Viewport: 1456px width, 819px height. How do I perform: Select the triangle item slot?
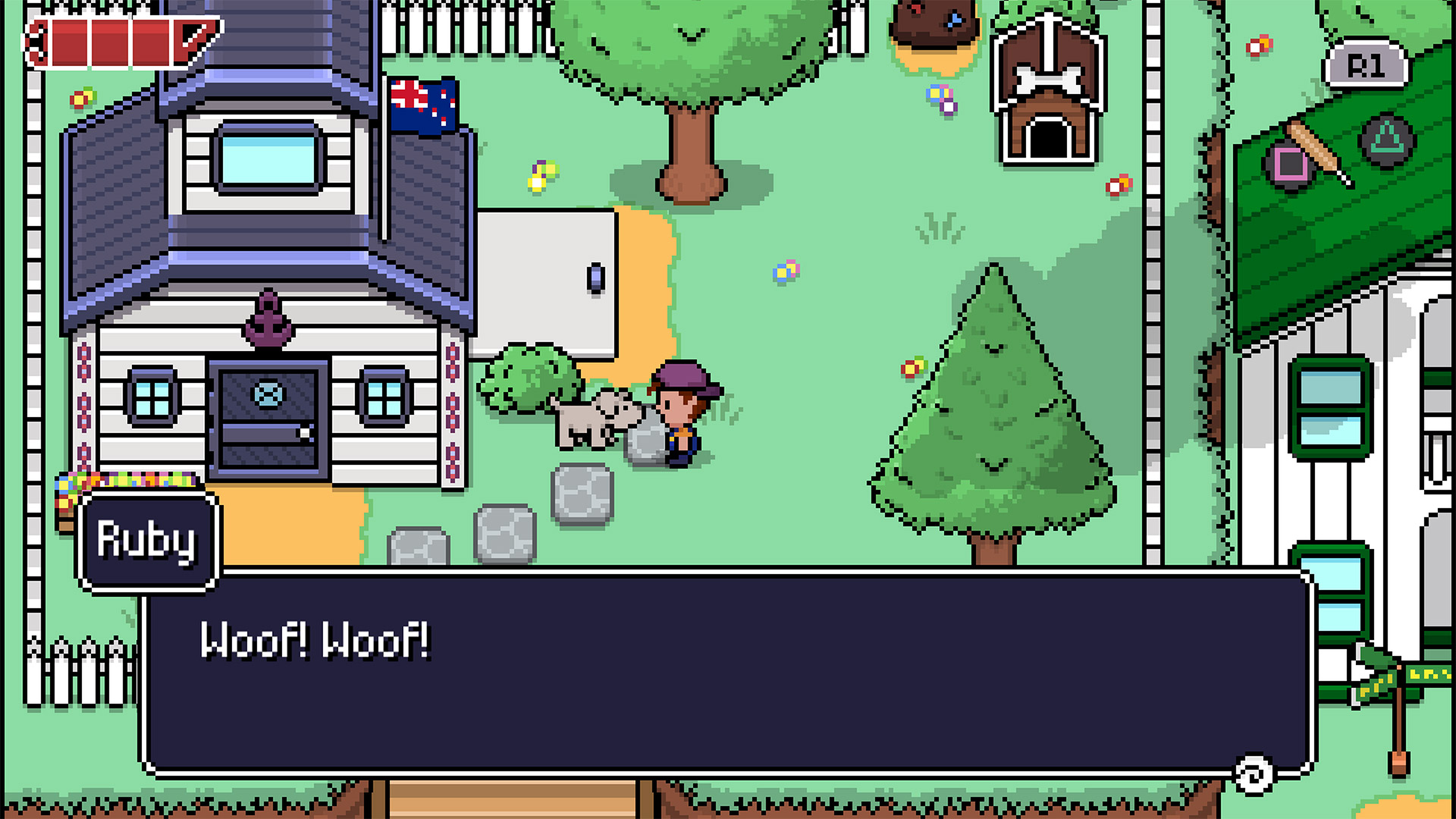pos(1387,140)
